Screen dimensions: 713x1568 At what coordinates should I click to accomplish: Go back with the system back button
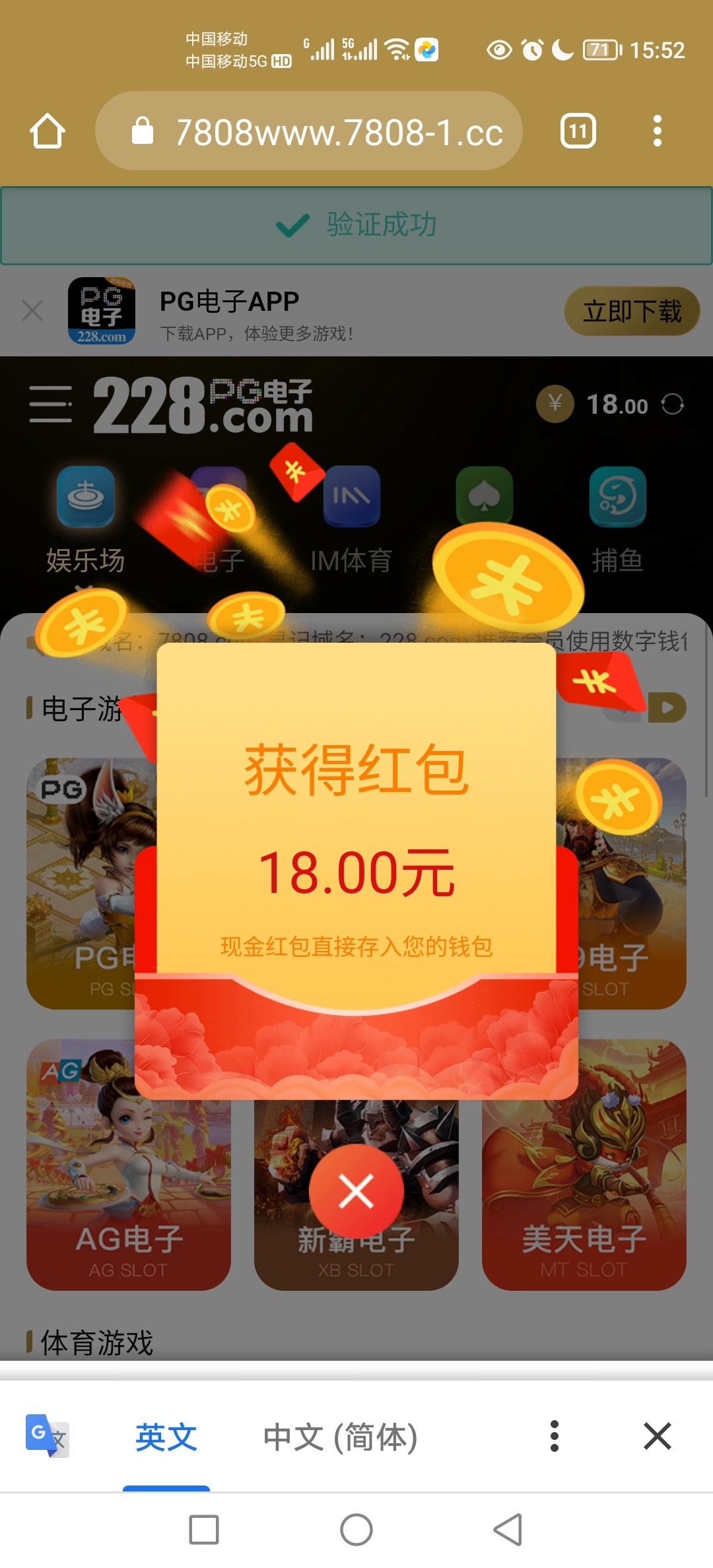tap(508, 1530)
